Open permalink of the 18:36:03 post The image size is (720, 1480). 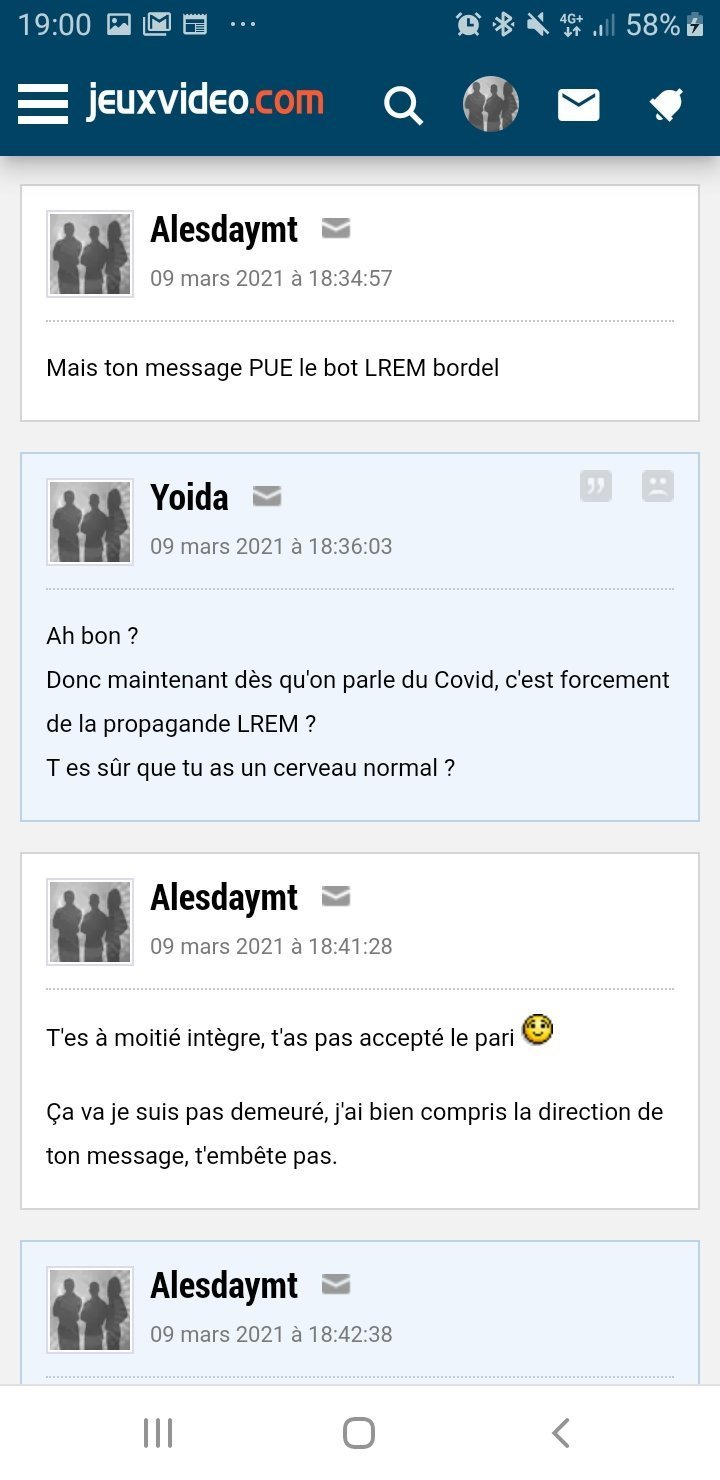tap(271, 546)
